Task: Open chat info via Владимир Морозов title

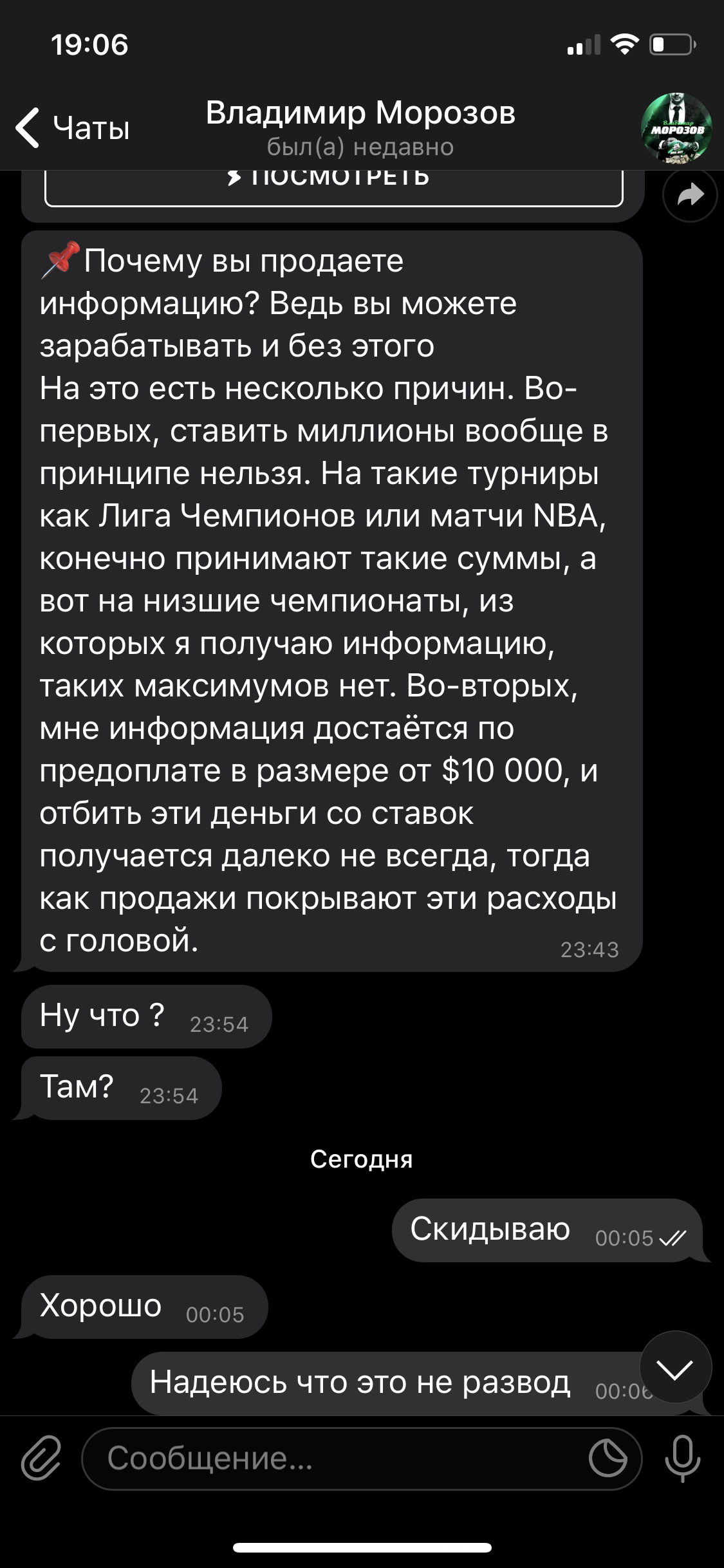Action: [x=360, y=113]
